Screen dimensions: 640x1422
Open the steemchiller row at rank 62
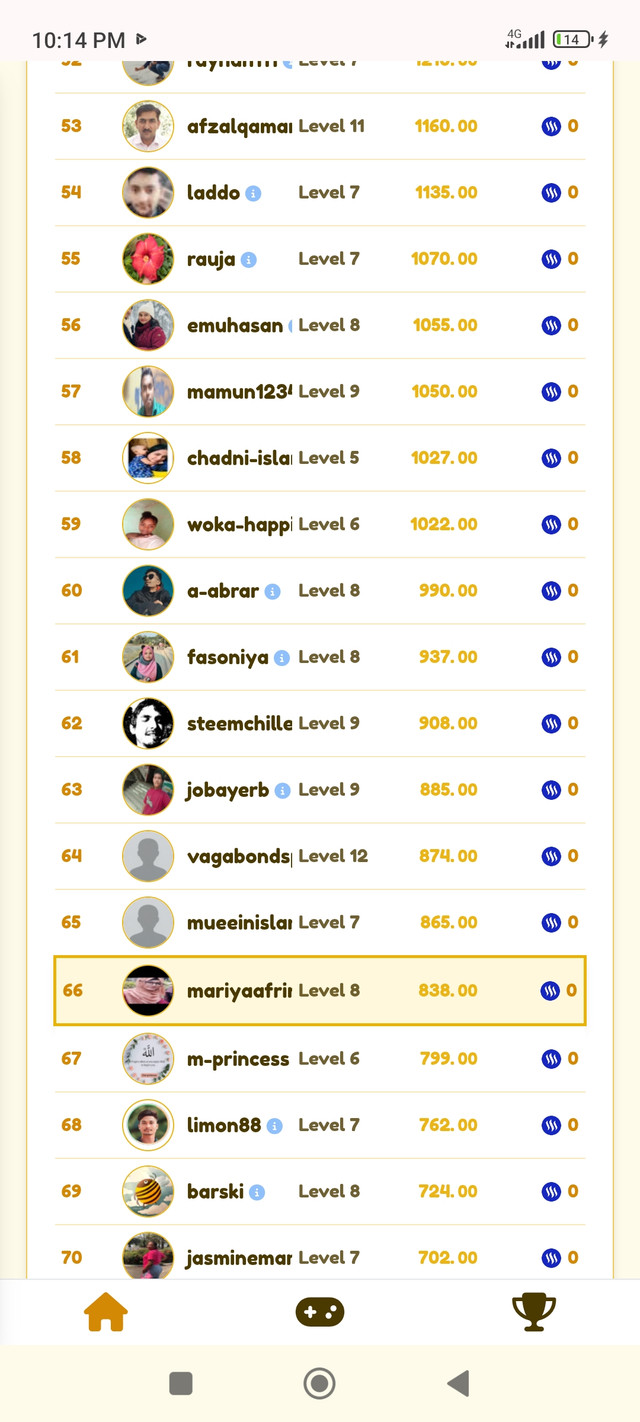[x=320, y=723]
